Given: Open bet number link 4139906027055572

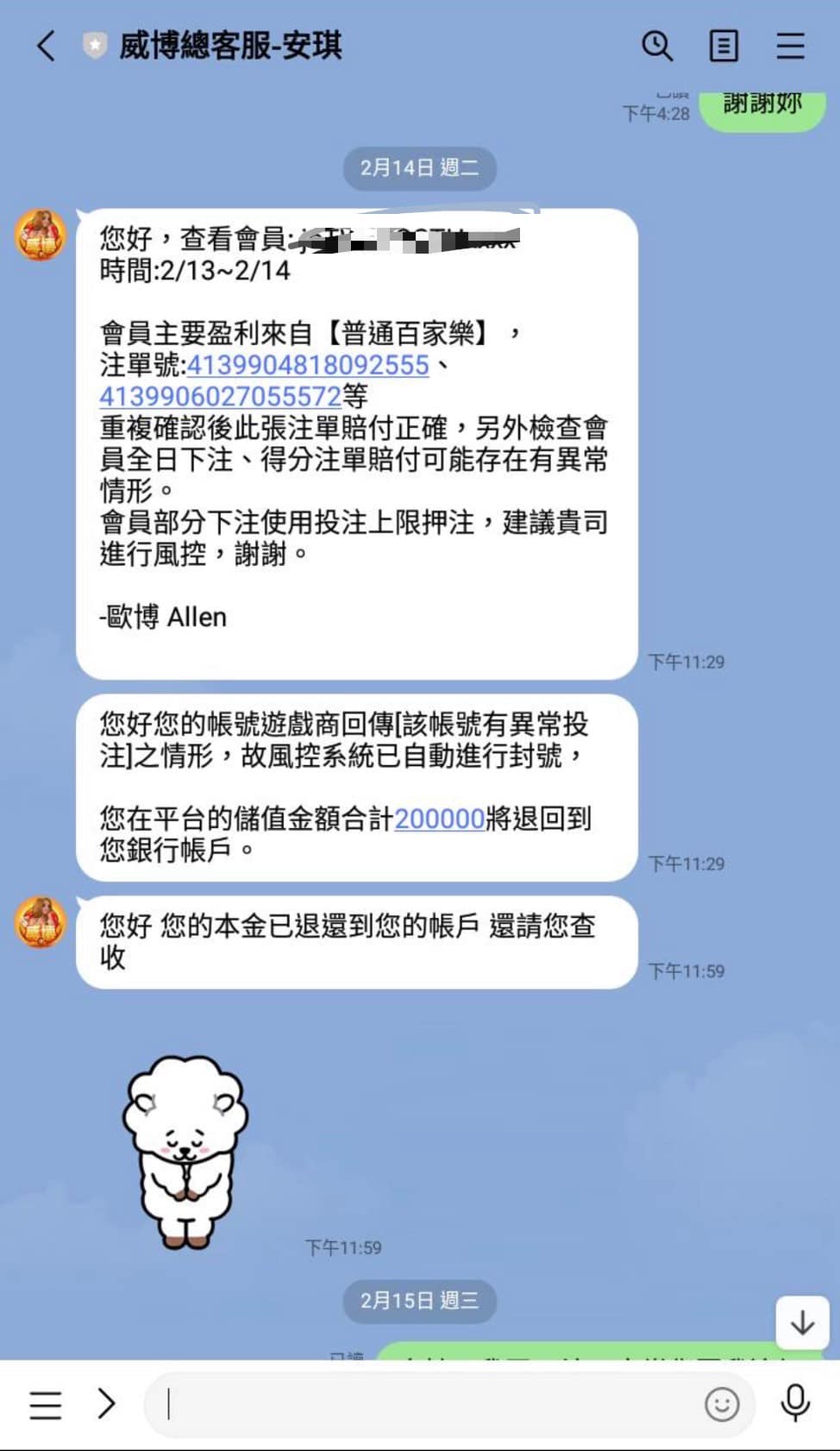Looking at the screenshot, I should click(220, 396).
